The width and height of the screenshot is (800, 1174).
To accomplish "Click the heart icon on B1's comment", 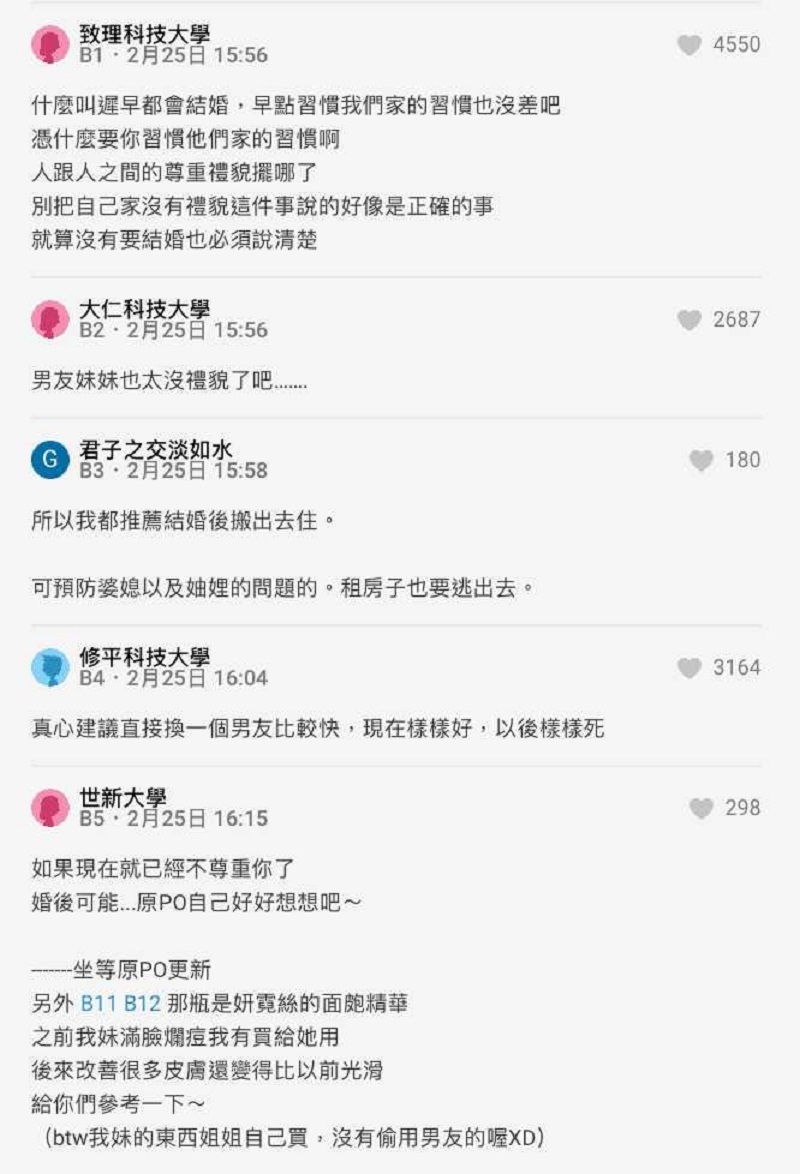I will (689, 44).
